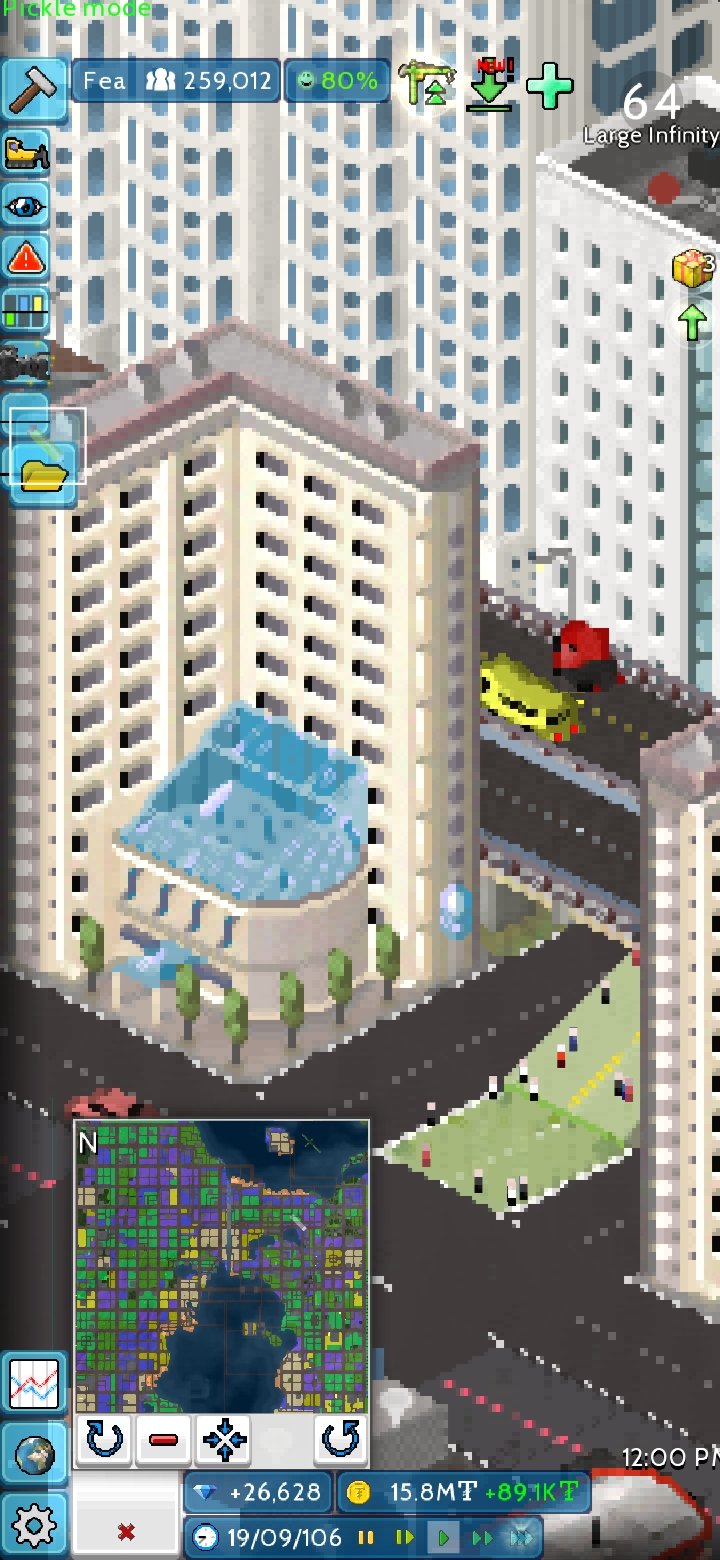Screen dimensions: 720x1560
Task: Open the red warning alerts
Action: [x=26, y=259]
